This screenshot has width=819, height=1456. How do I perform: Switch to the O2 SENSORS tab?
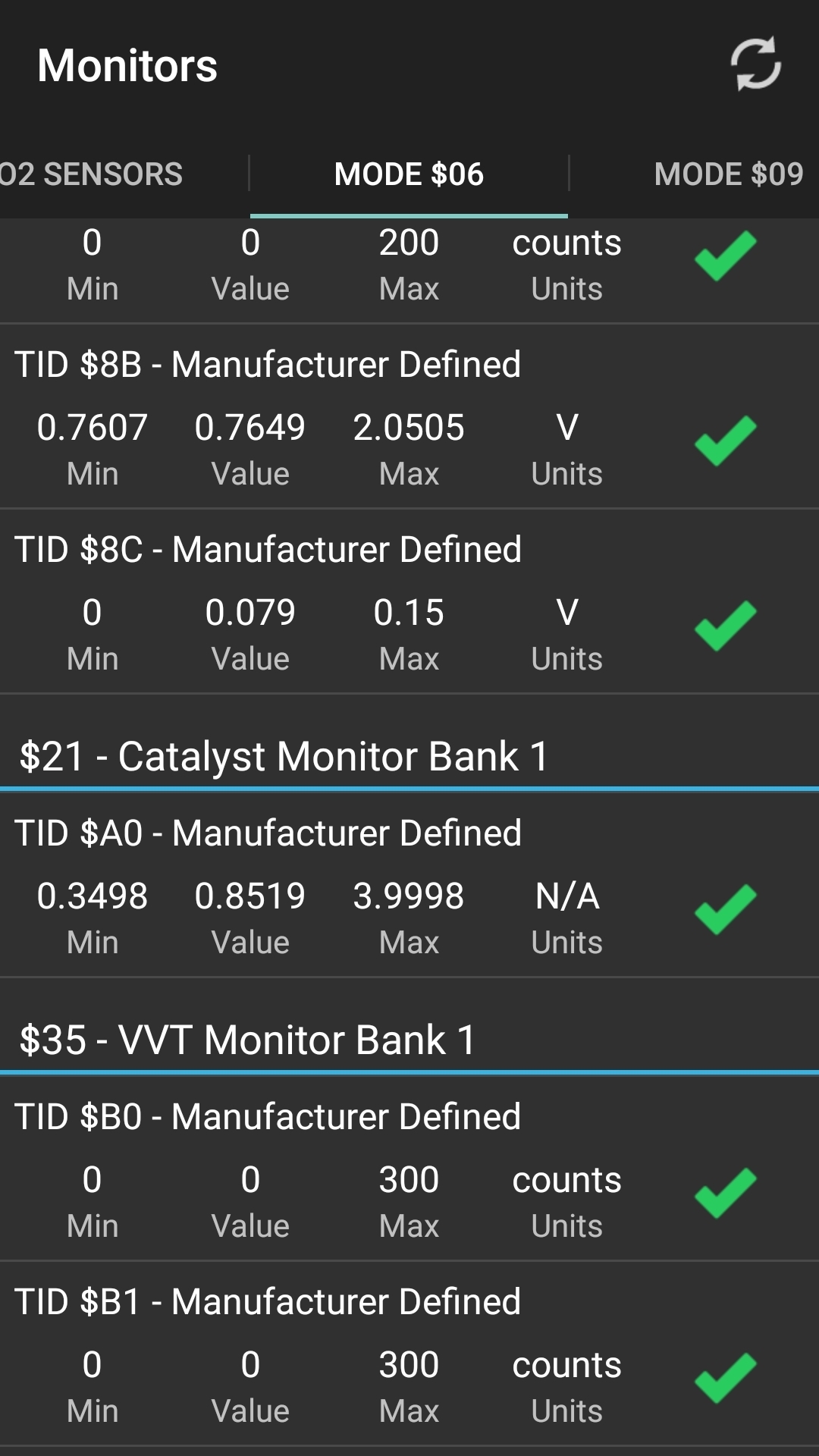(93, 174)
